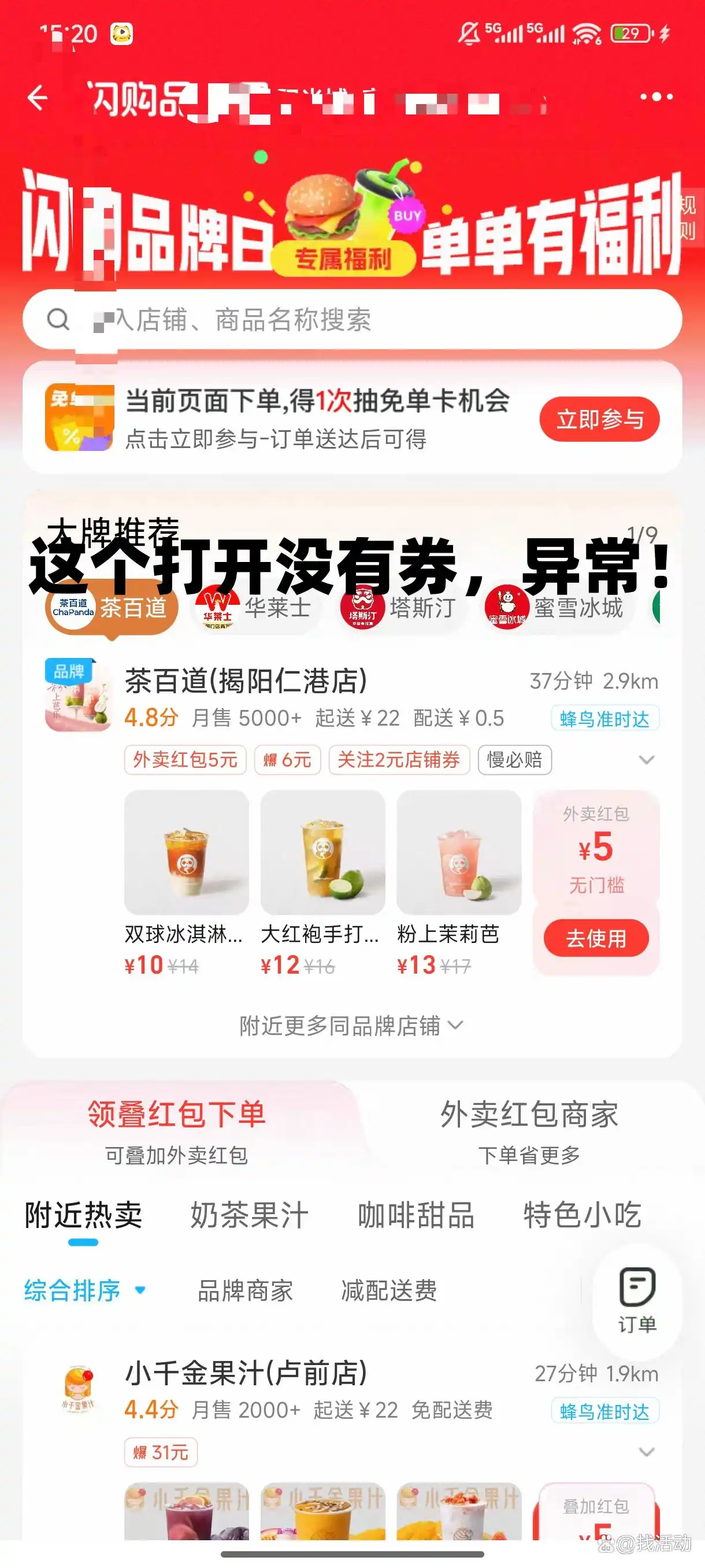Tap 去使用 on the ¥5 red packet
This screenshot has width=705, height=1568.
coord(596,938)
